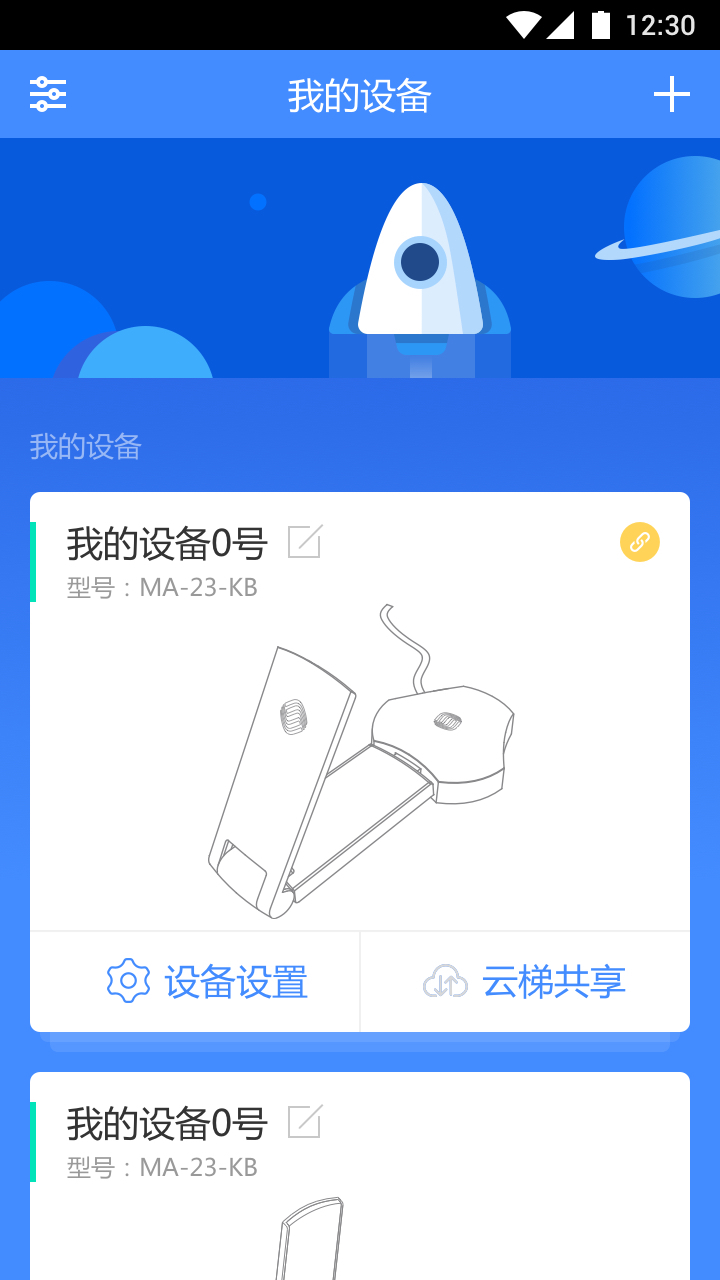
Task: Add a new device with the plus icon
Action: tap(672, 94)
